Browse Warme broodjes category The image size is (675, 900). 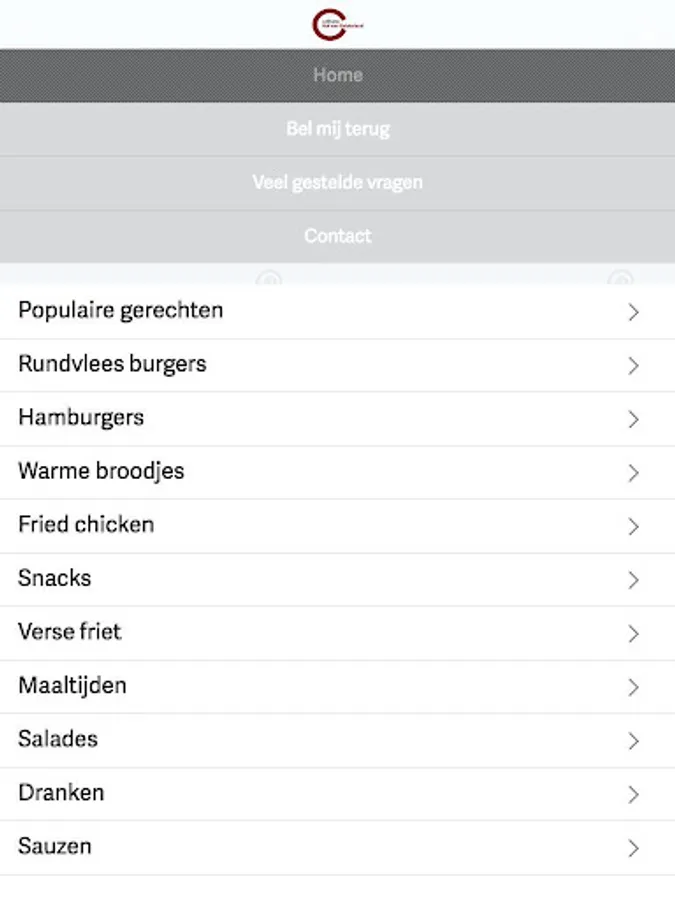[337, 472]
